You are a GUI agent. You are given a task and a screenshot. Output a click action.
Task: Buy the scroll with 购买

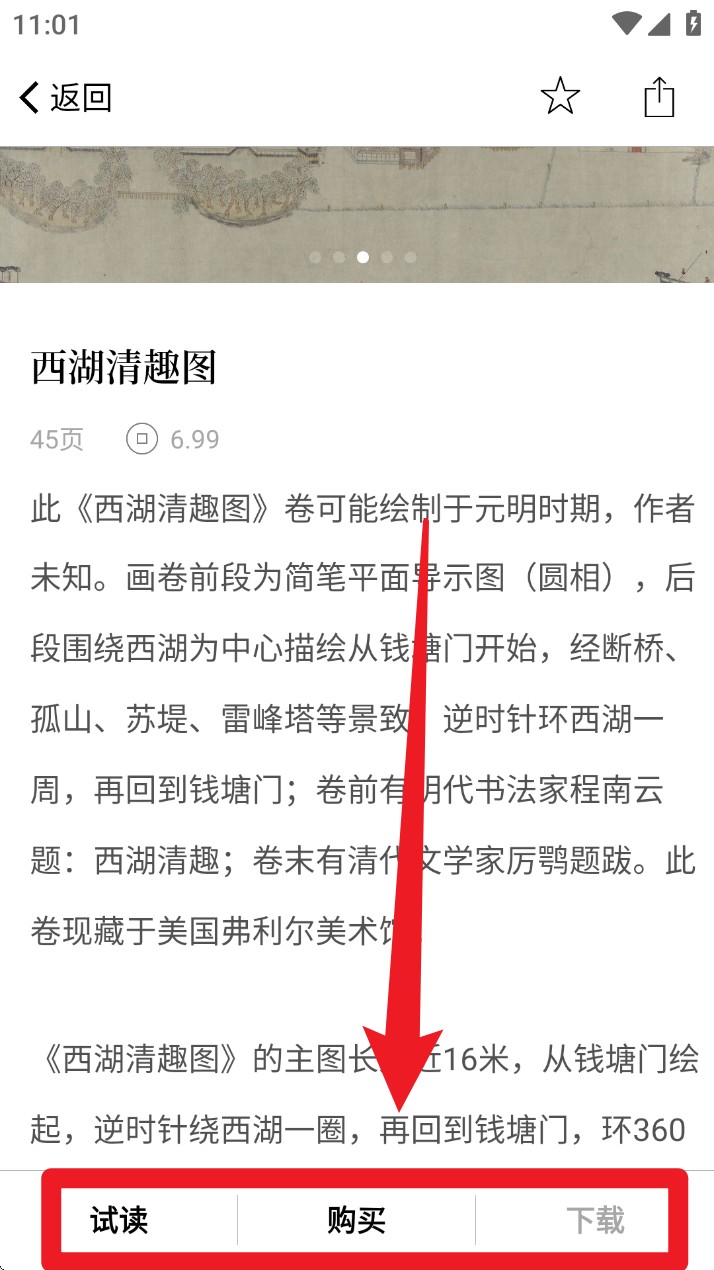pos(356,1220)
